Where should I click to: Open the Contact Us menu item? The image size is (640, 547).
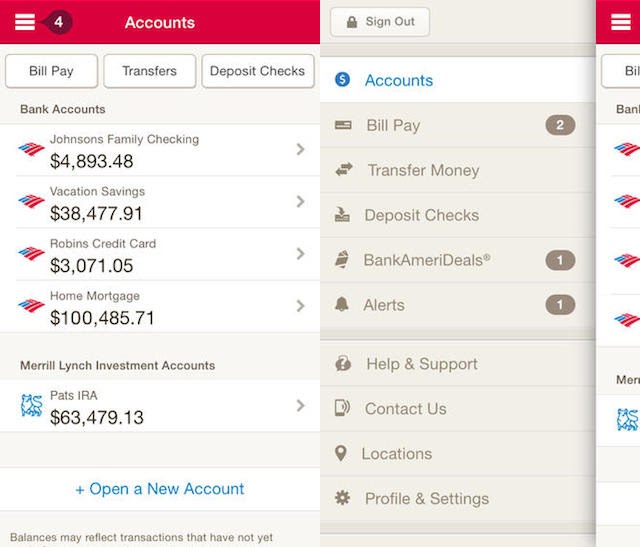(458, 409)
